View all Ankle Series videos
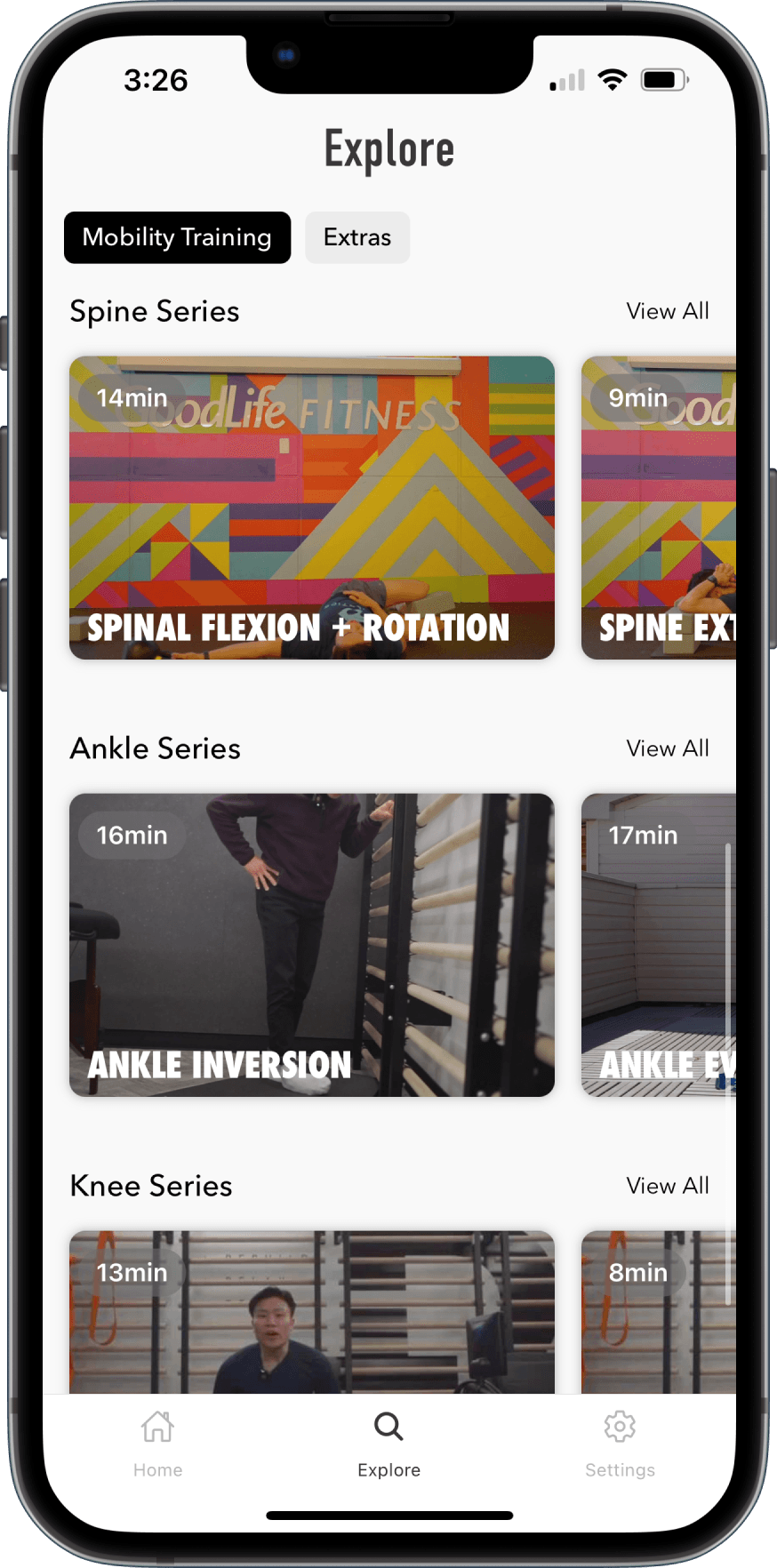This screenshot has height=1568, width=777. click(x=667, y=748)
